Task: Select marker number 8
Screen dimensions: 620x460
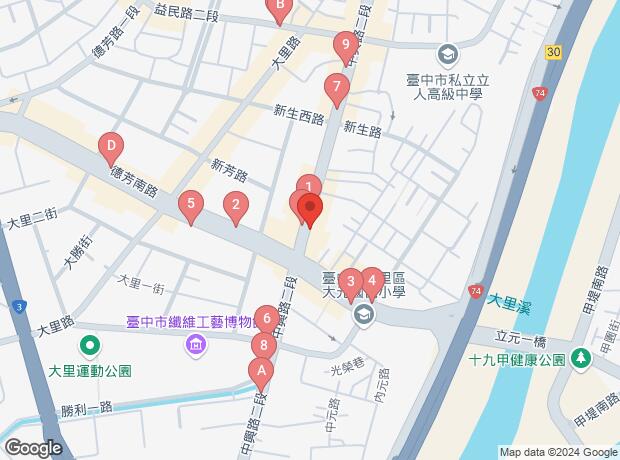Action: [263, 346]
